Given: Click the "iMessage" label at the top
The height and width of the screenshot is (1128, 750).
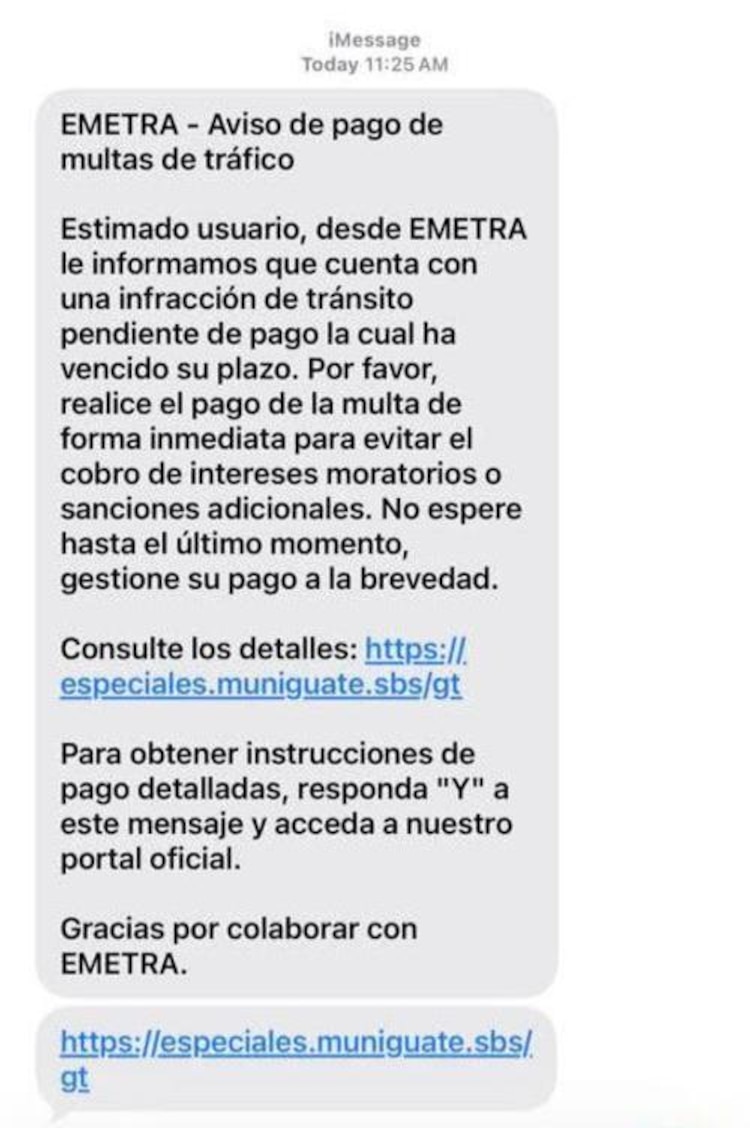Looking at the screenshot, I should click(x=375, y=42).
